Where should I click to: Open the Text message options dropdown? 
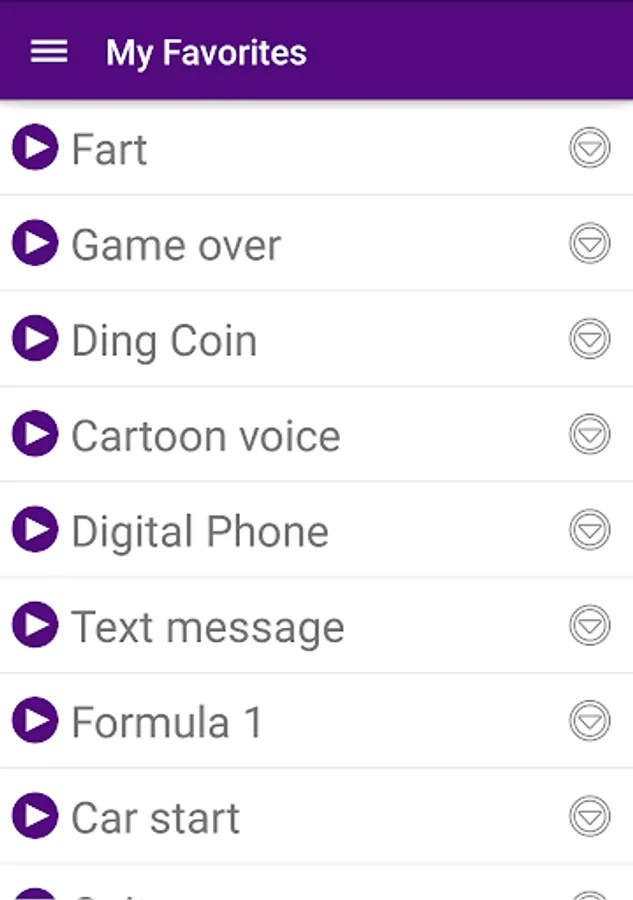590,625
